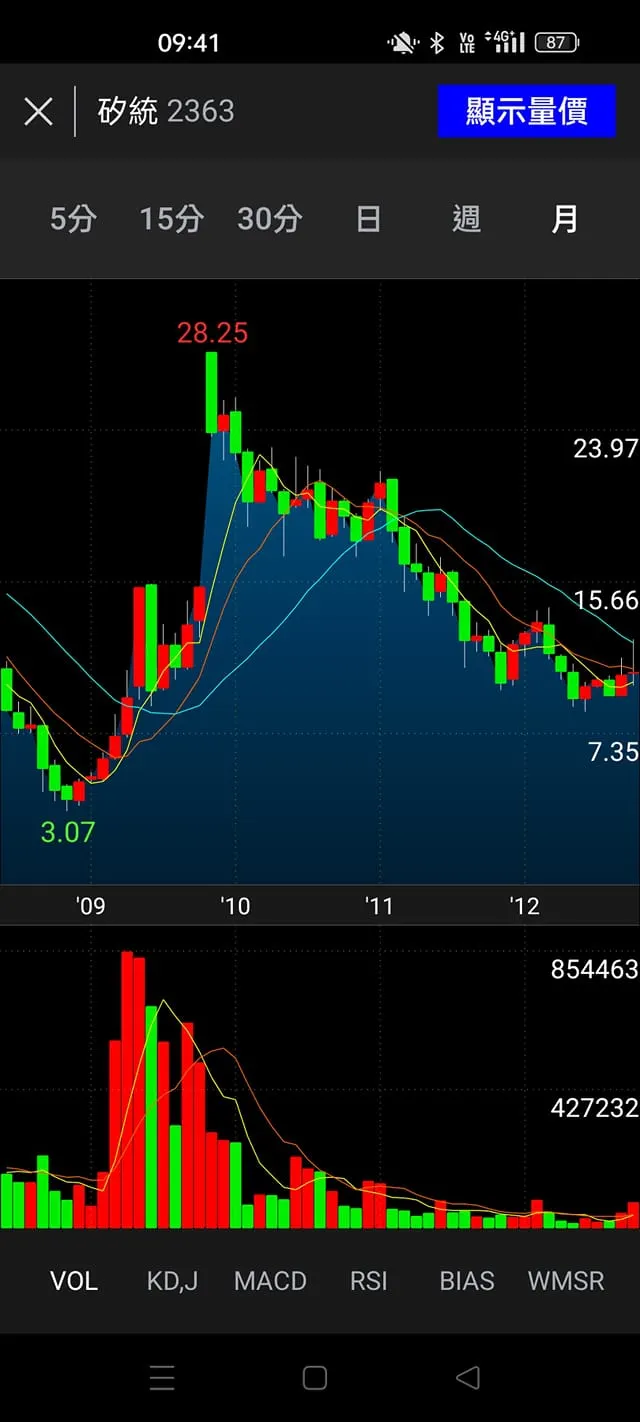Switch to the 5分 chart interval
640x1422 pixels.
click(x=73, y=219)
